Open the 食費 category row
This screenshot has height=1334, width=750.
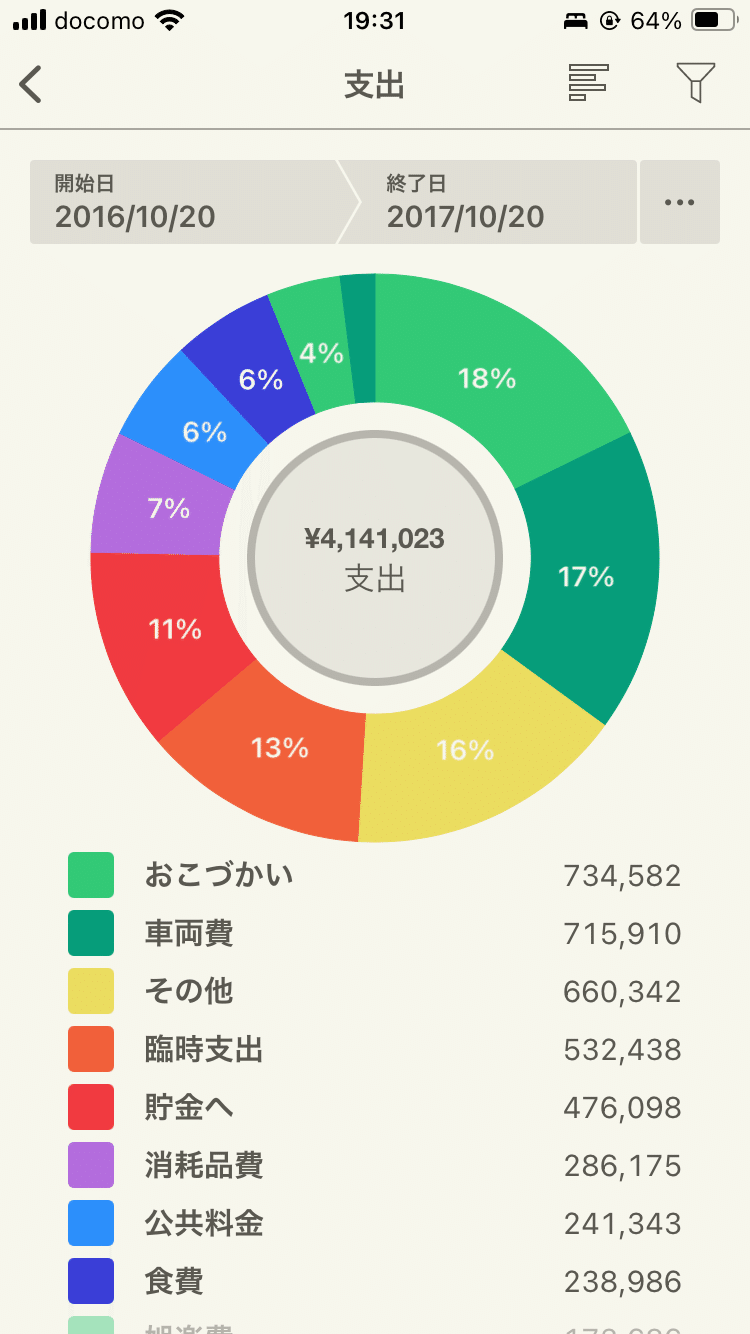[x=375, y=1282]
